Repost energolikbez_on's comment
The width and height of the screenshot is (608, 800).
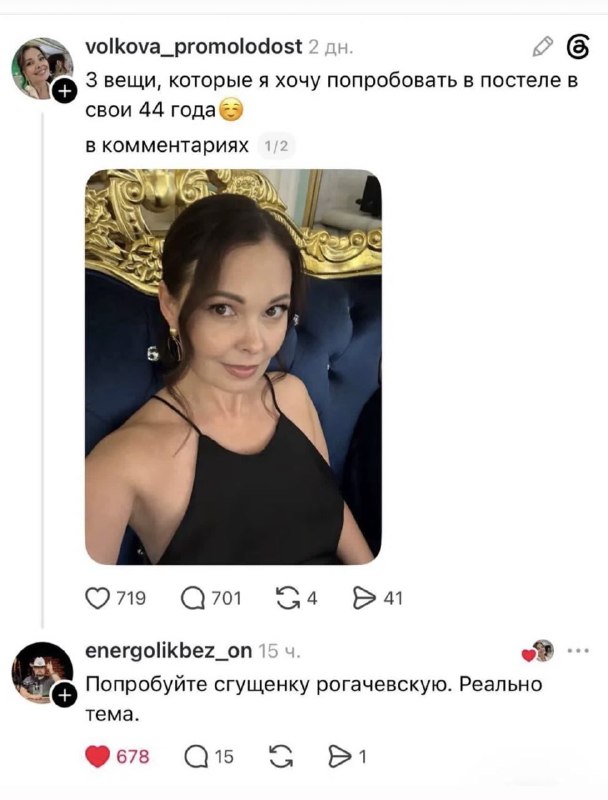(281, 756)
